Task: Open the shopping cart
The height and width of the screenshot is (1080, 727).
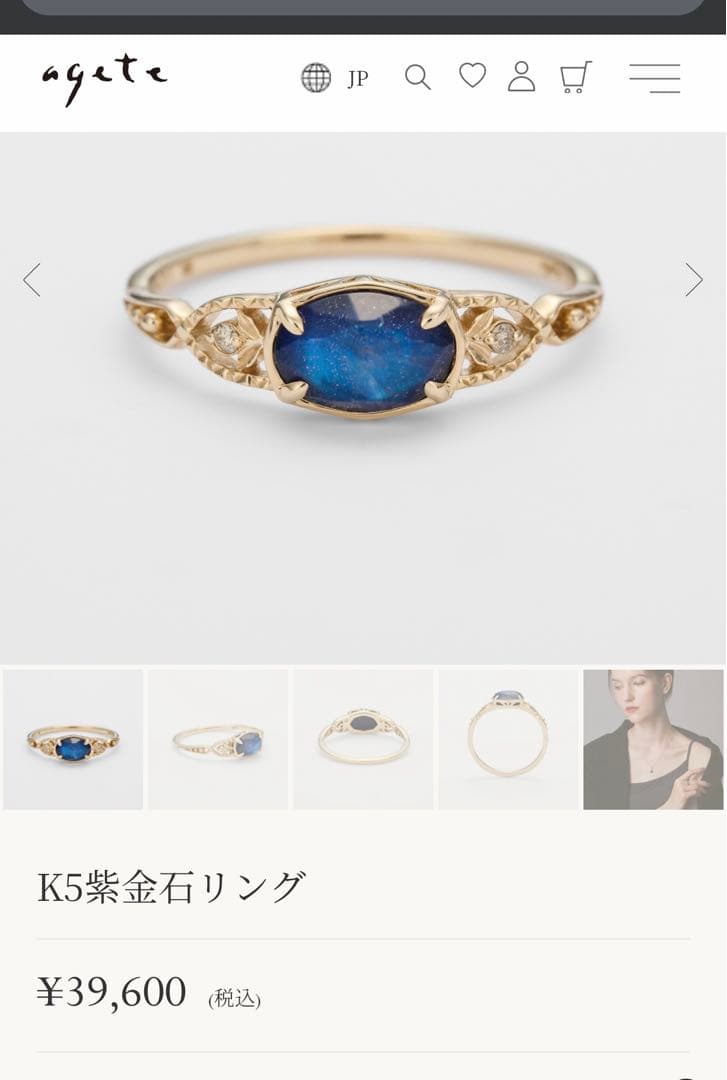Action: 575,77
